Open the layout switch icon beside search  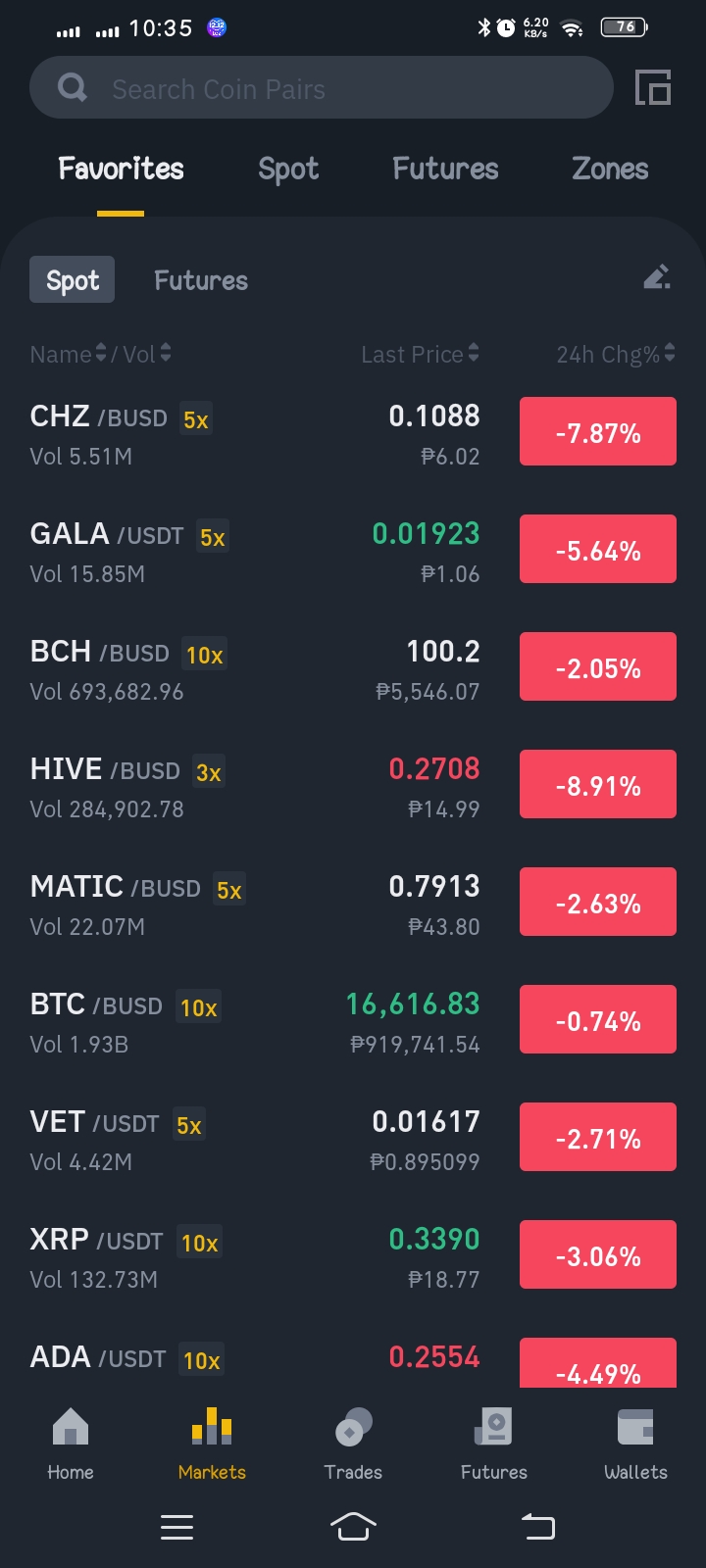(x=653, y=88)
